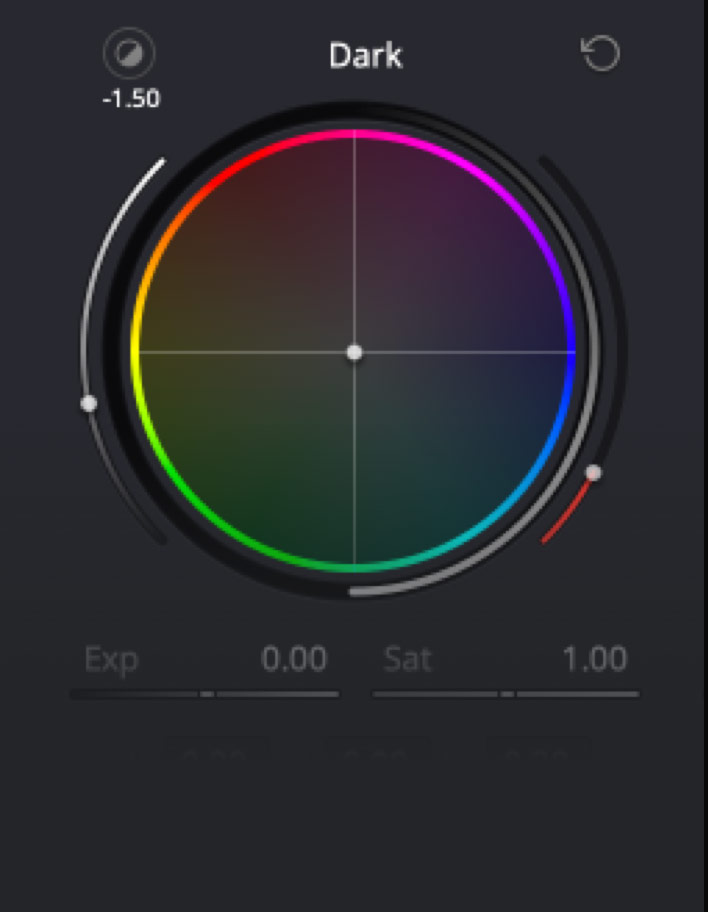Viewport: 708px width, 912px height.
Task: Tap the Exp slider track
Action: tap(206, 693)
